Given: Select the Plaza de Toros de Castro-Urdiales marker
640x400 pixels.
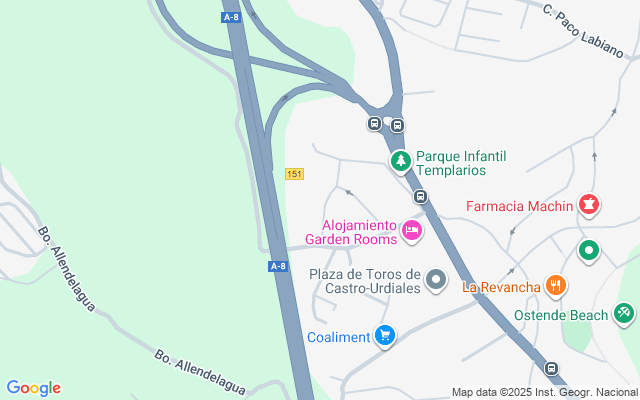Looking at the screenshot, I should click(x=436, y=279).
